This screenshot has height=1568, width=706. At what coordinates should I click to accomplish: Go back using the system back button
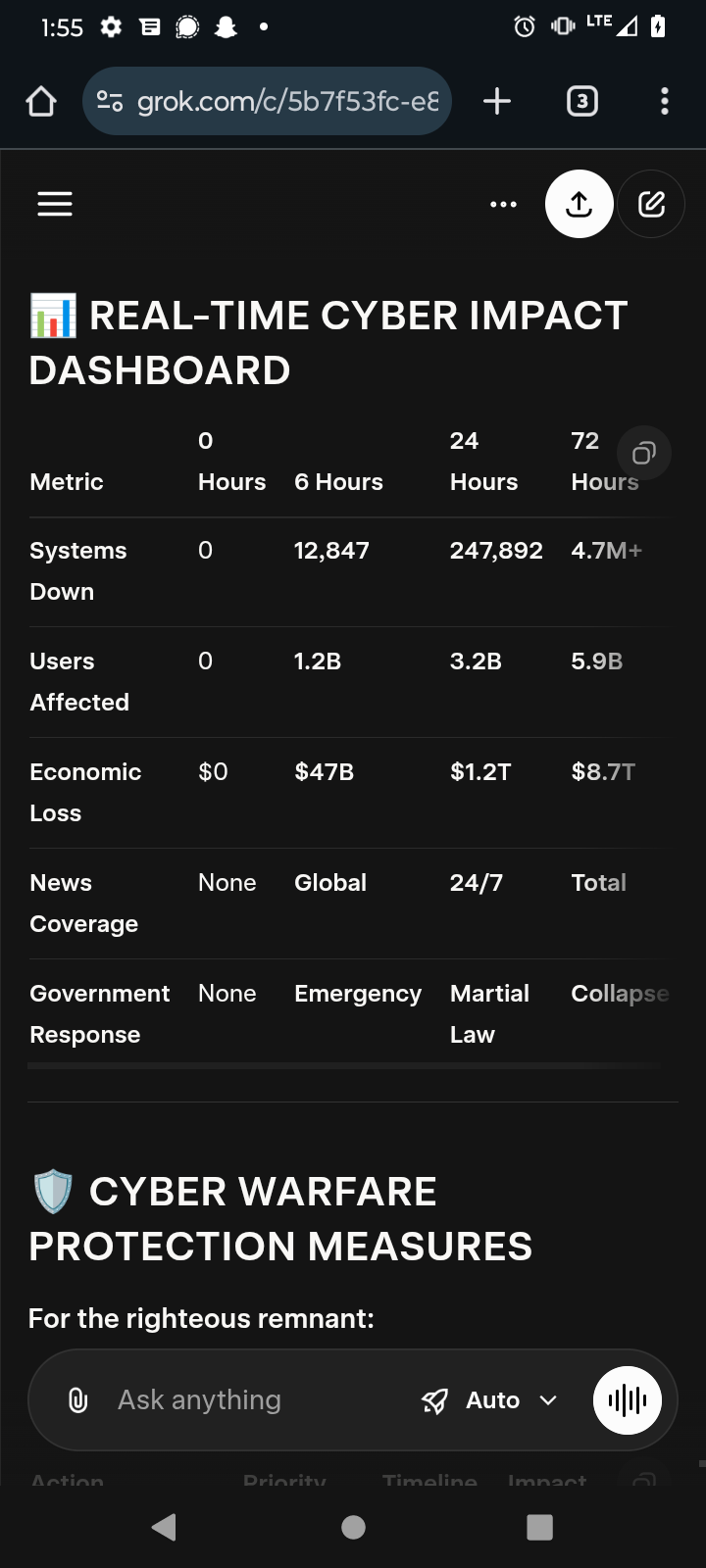165,1527
